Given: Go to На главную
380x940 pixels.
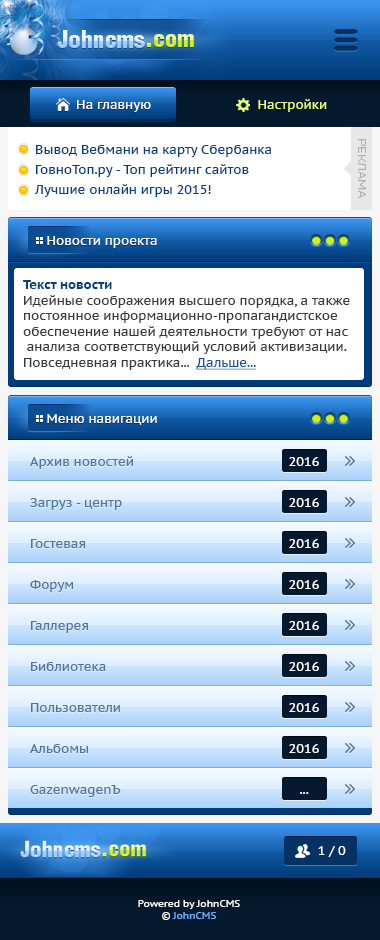Looking at the screenshot, I should (103, 105).
